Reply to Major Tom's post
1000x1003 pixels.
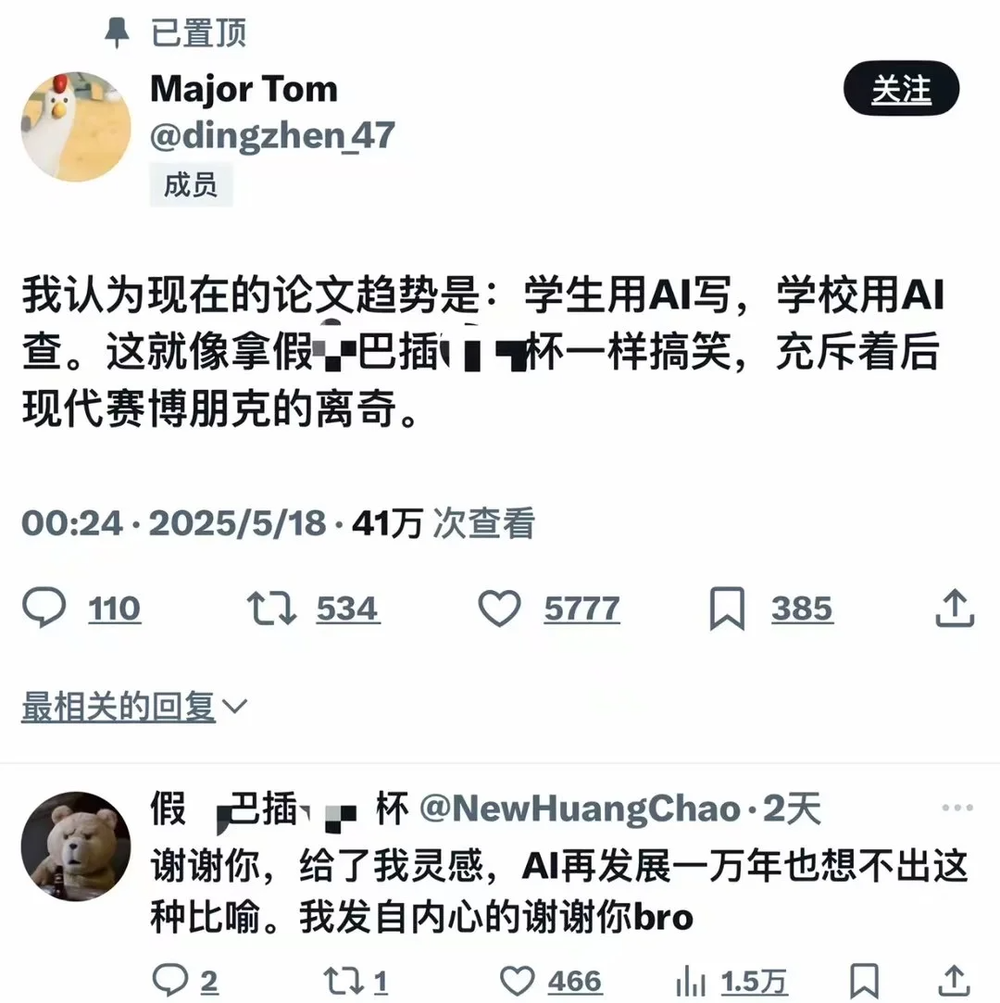(x=44, y=608)
